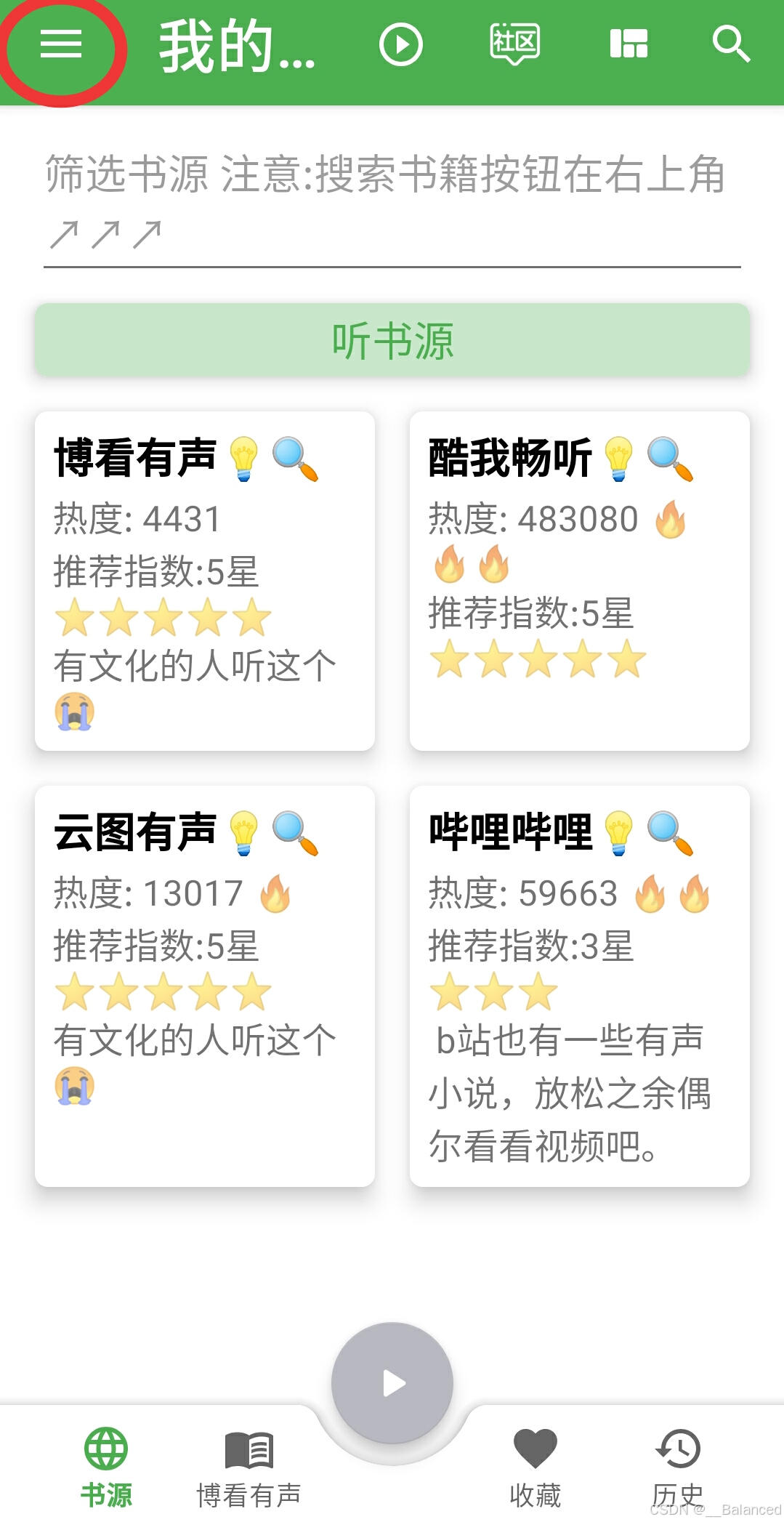784x1522 pixels.
Task: Tap the 听书源 button
Action: [x=392, y=340]
